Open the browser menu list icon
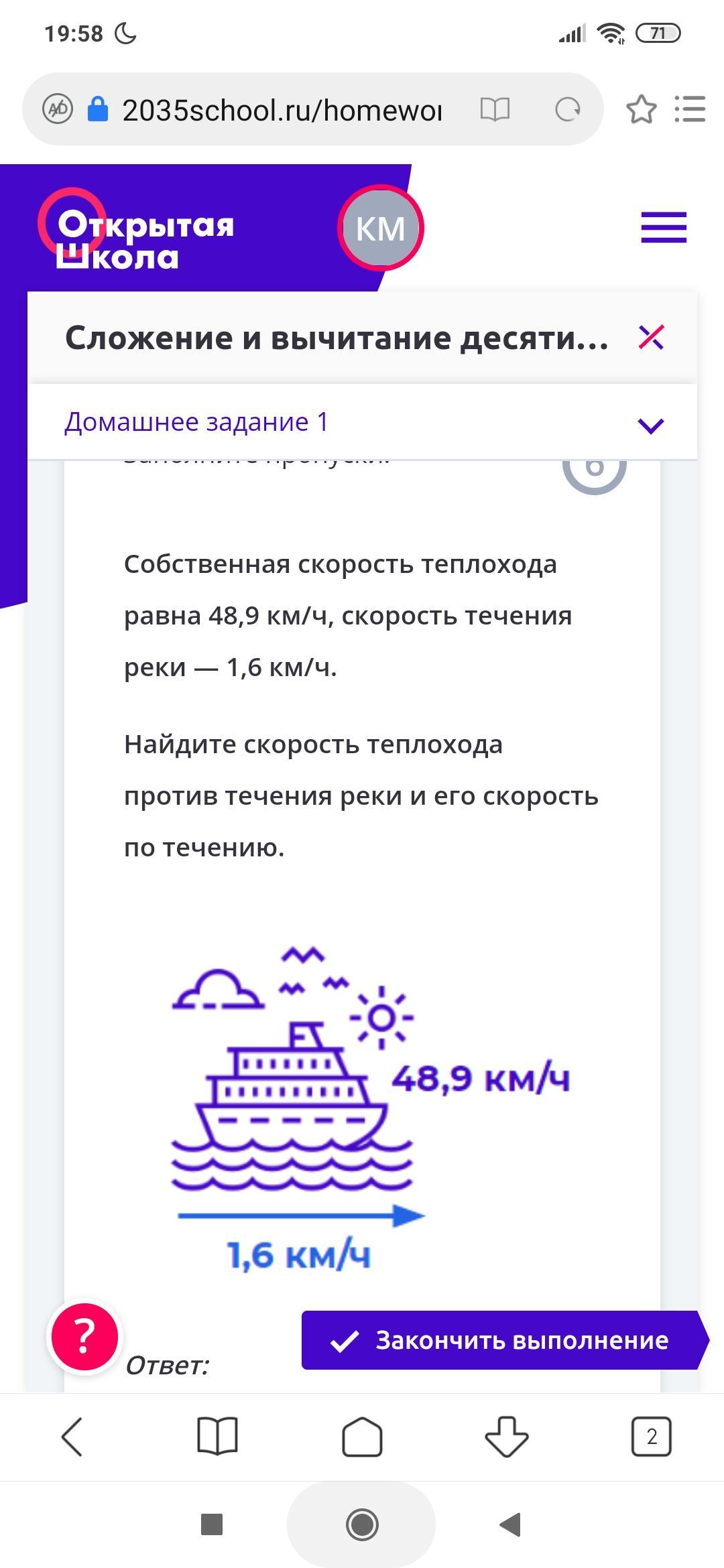 pyautogui.click(x=690, y=109)
